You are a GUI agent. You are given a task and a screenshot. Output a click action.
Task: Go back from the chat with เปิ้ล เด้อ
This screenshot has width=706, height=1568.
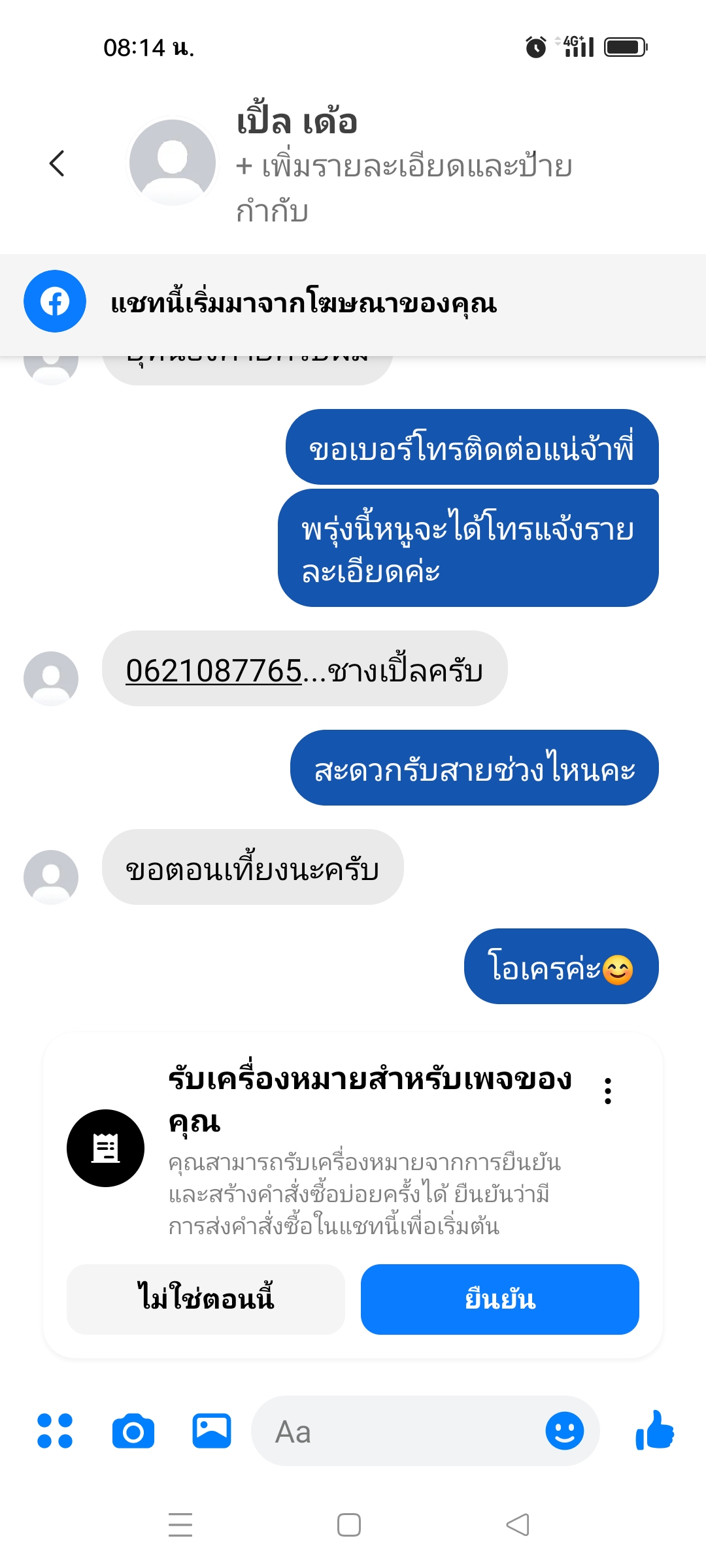[x=57, y=163]
